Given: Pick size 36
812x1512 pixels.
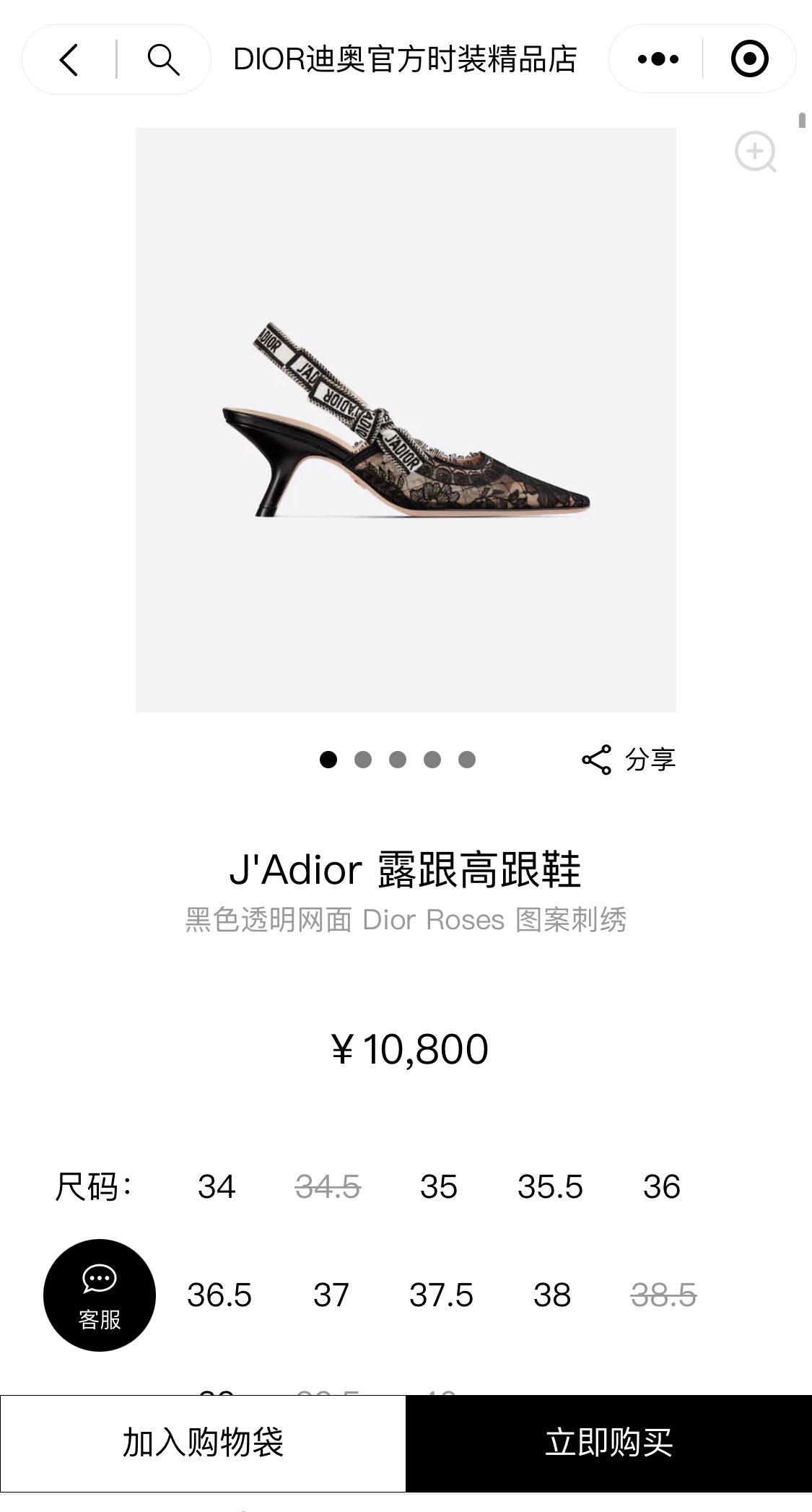Looking at the screenshot, I should point(661,1187).
